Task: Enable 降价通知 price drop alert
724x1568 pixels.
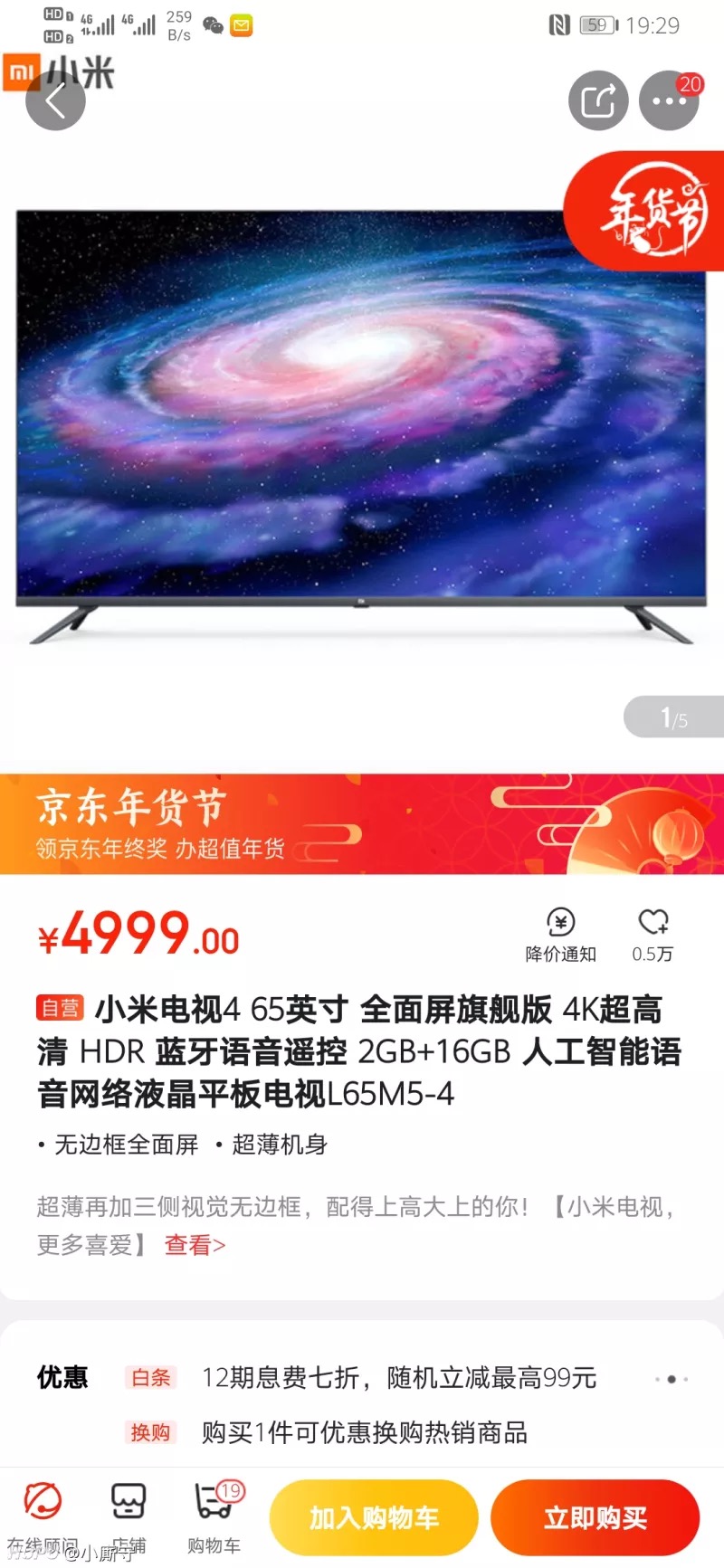Action: [x=561, y=936]
